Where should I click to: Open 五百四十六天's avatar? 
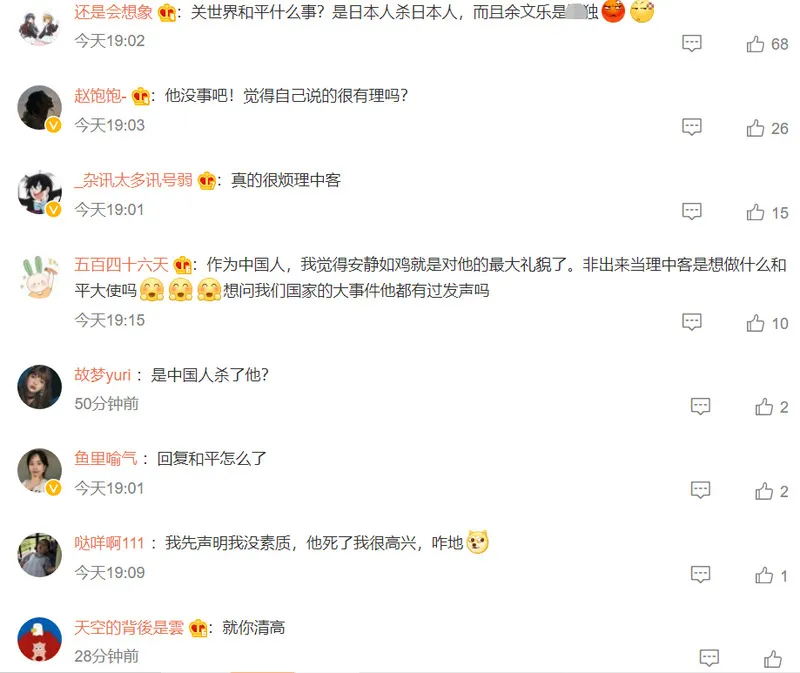pos(40,276)
